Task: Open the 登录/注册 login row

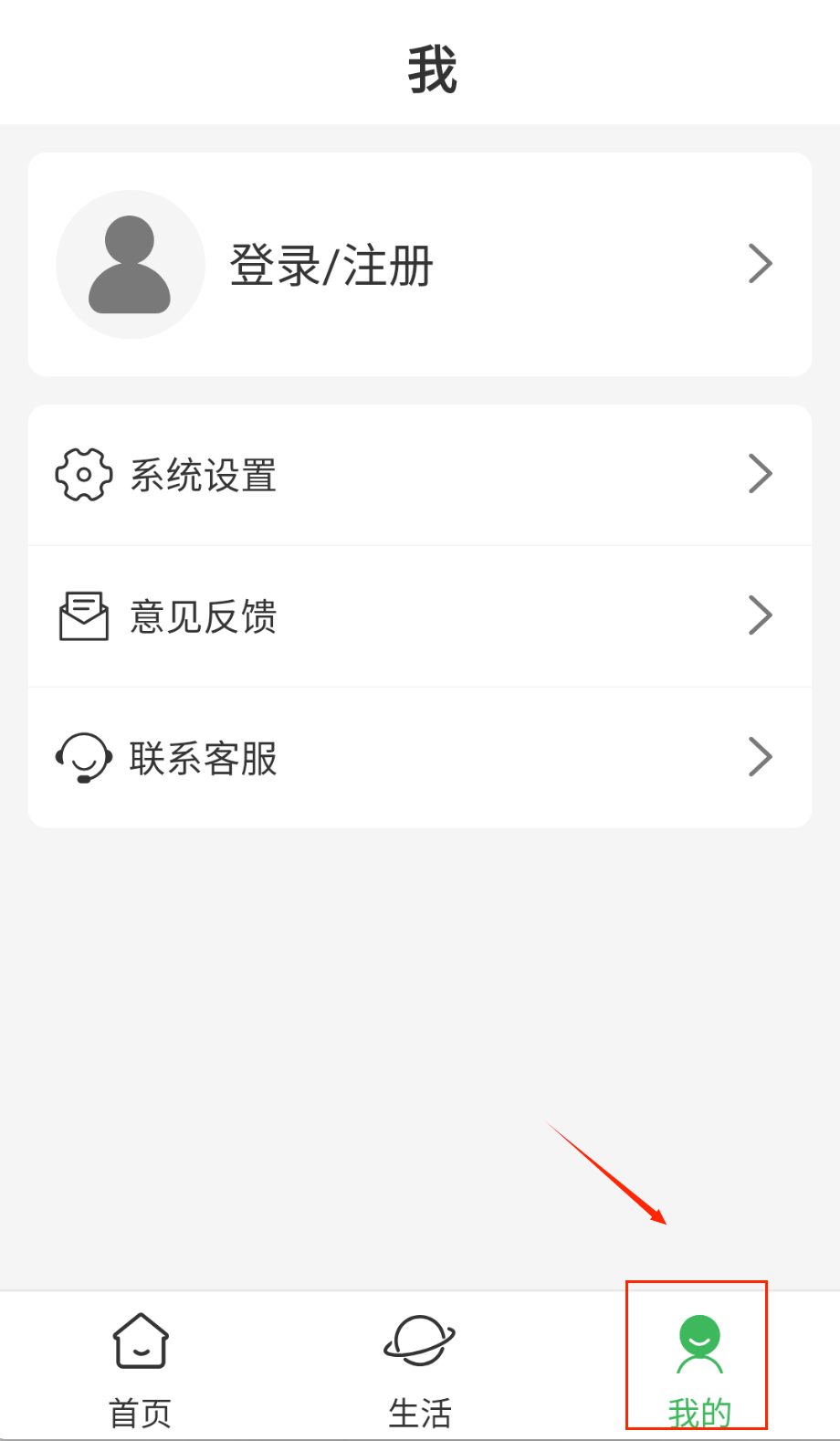Action: pos(419,265)
